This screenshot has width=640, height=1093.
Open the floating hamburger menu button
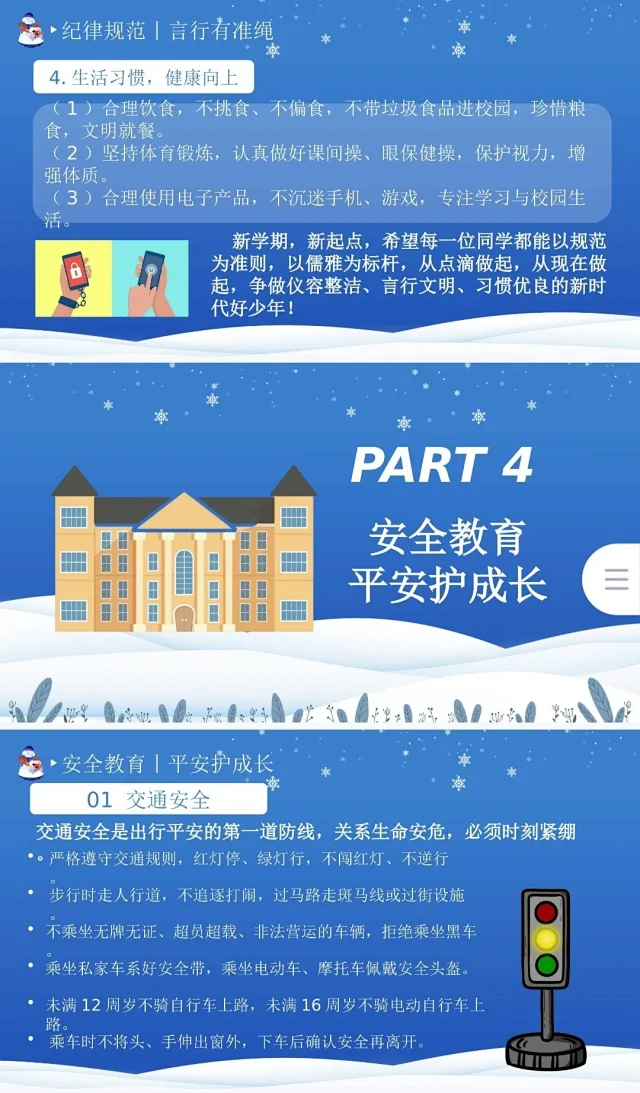[x=616, y=579]
